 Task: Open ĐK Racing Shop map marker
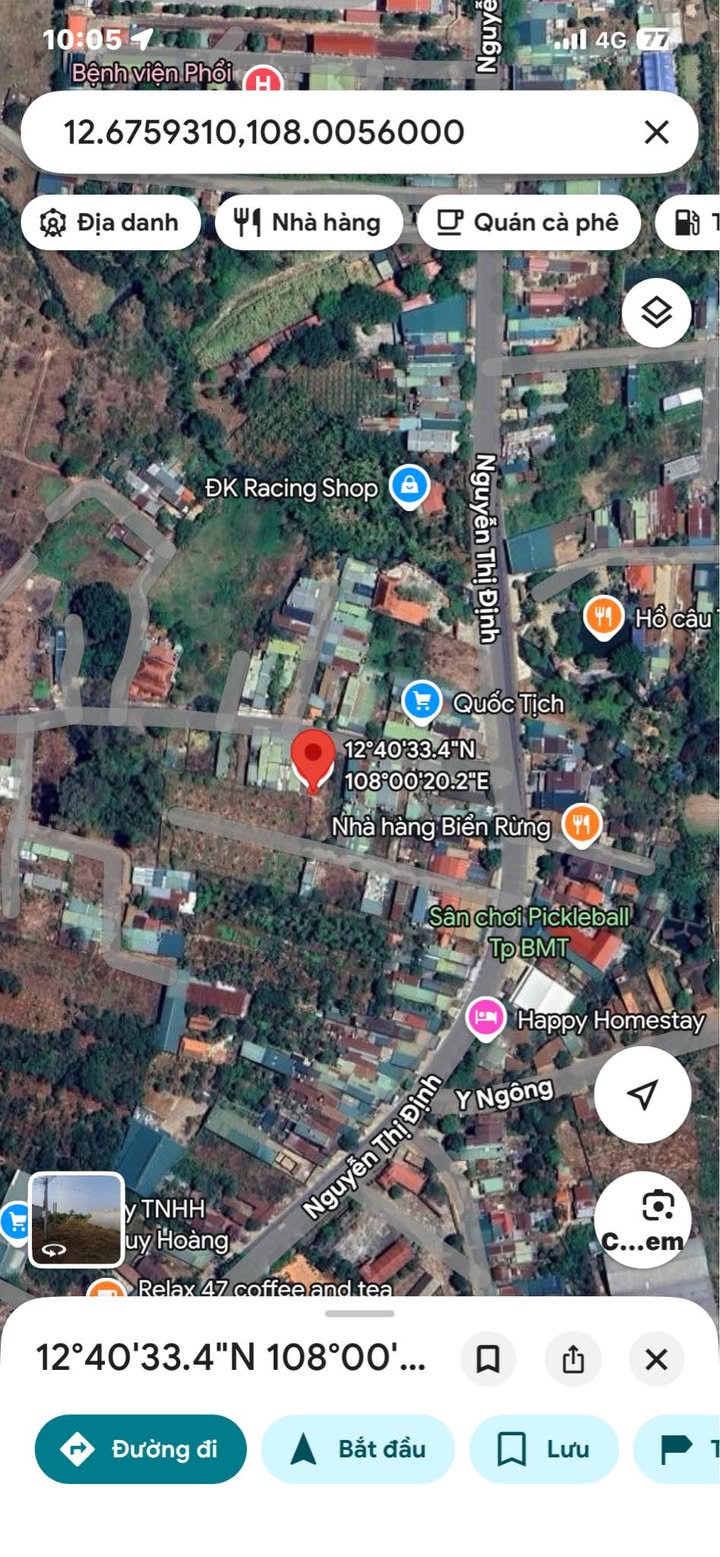tap(408, 487)
